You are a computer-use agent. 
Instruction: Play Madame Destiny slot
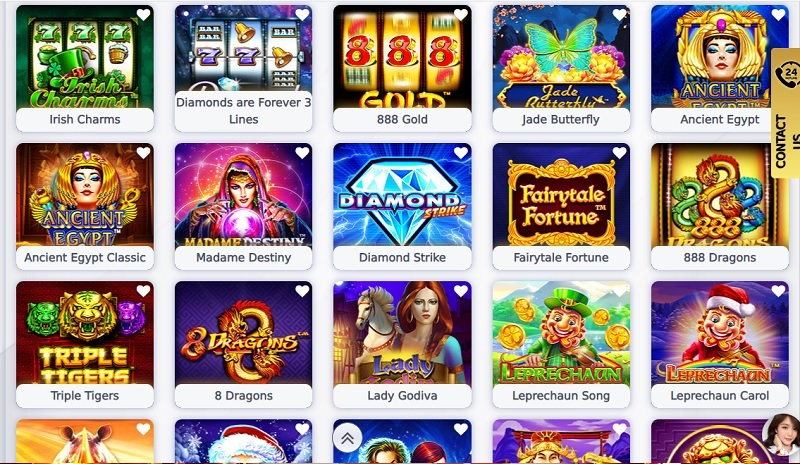(x=243, y=197)
